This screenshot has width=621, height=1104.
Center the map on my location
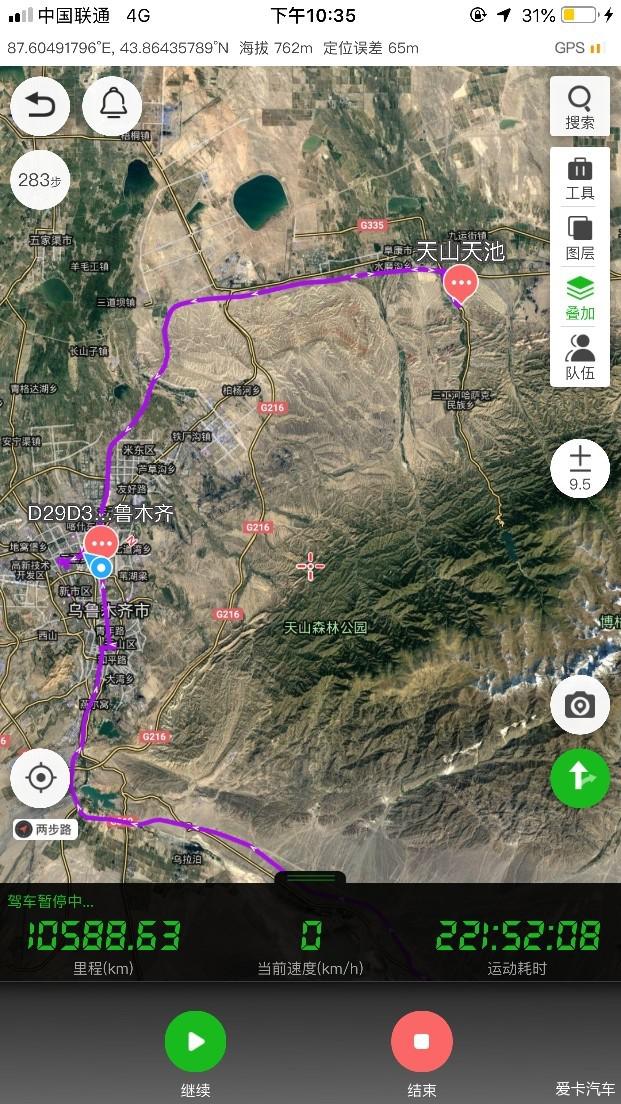(40, 777)
